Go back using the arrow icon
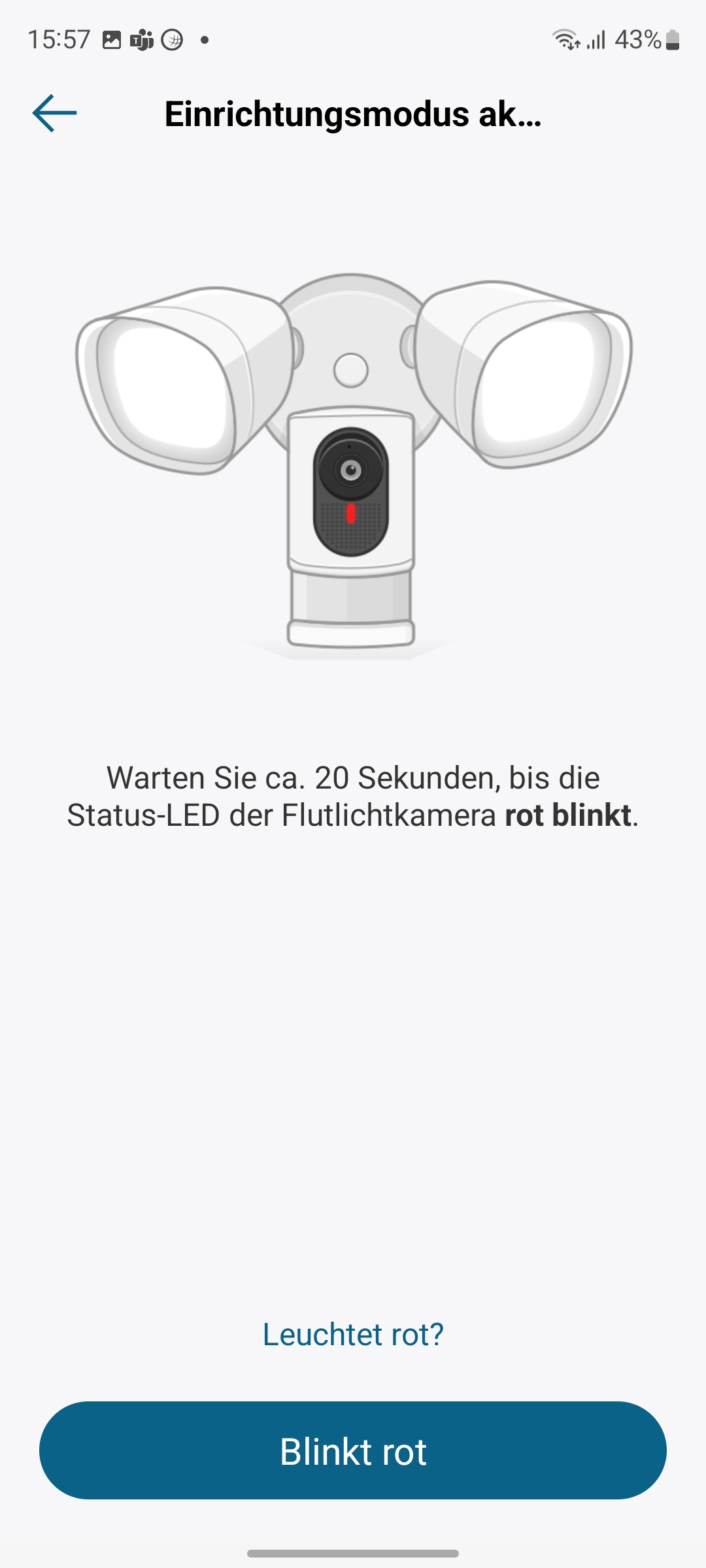Viewport: 706px width, 1568px height. [x=55, y=114]
